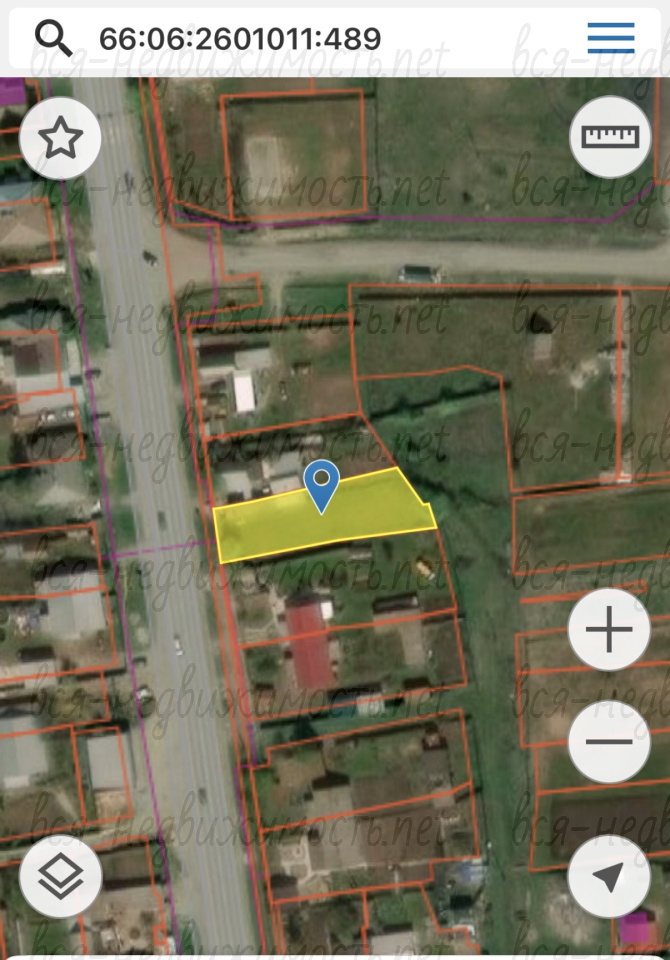Image resolution: width=670 pixels, height=960 pixels.
Task: Open the ruler measurement tool
Action: [610, 137]
